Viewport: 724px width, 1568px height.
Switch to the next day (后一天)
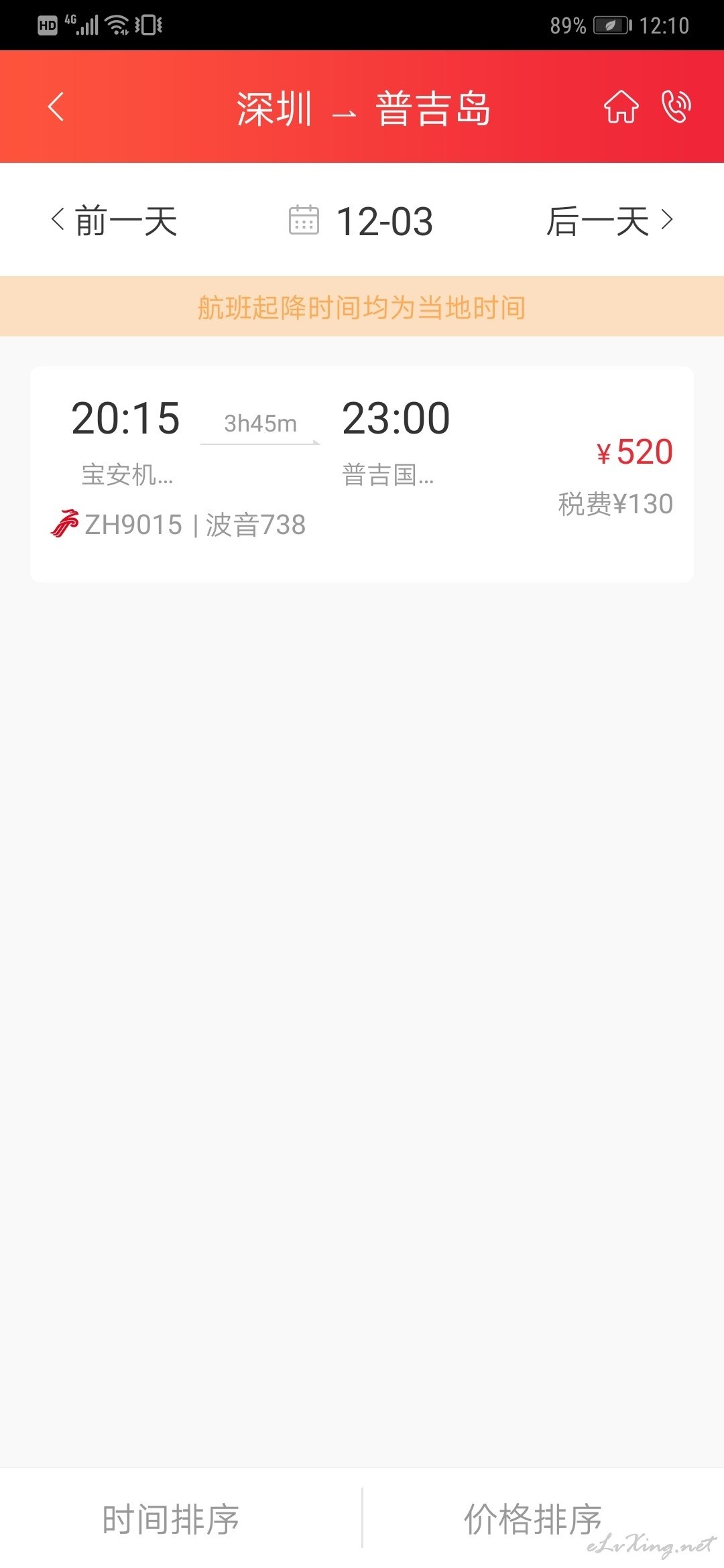[609, 220]
